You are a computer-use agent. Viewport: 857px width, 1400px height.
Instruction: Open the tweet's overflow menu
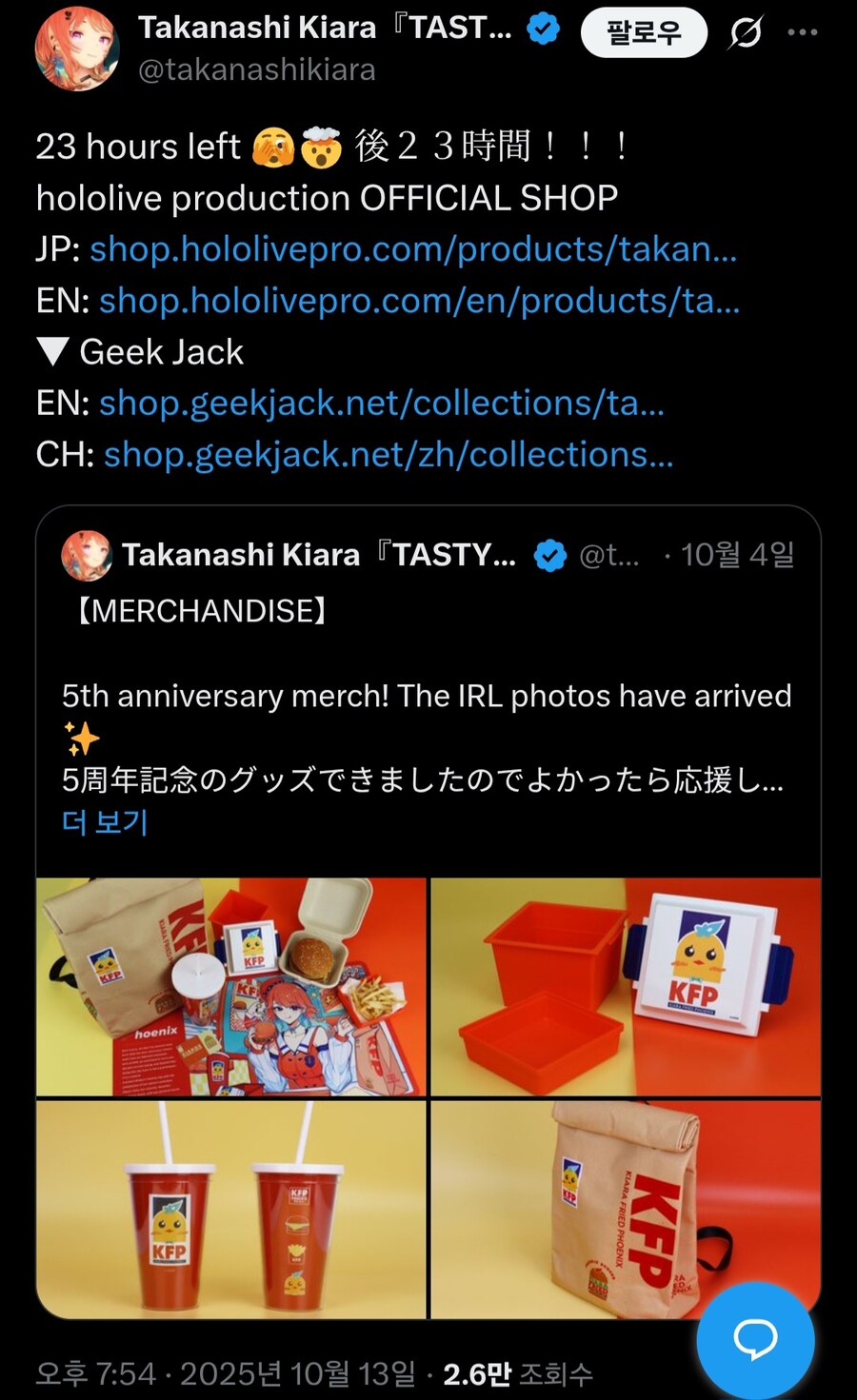[x=803, y=32]
